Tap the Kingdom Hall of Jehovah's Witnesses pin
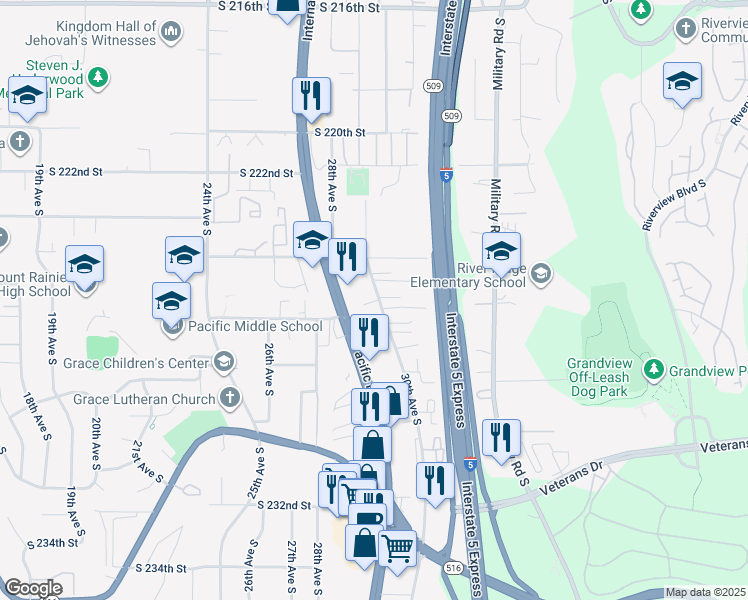The width and height of the screenshot is (748, 600). pyautogui.click(x=171, y=32)
